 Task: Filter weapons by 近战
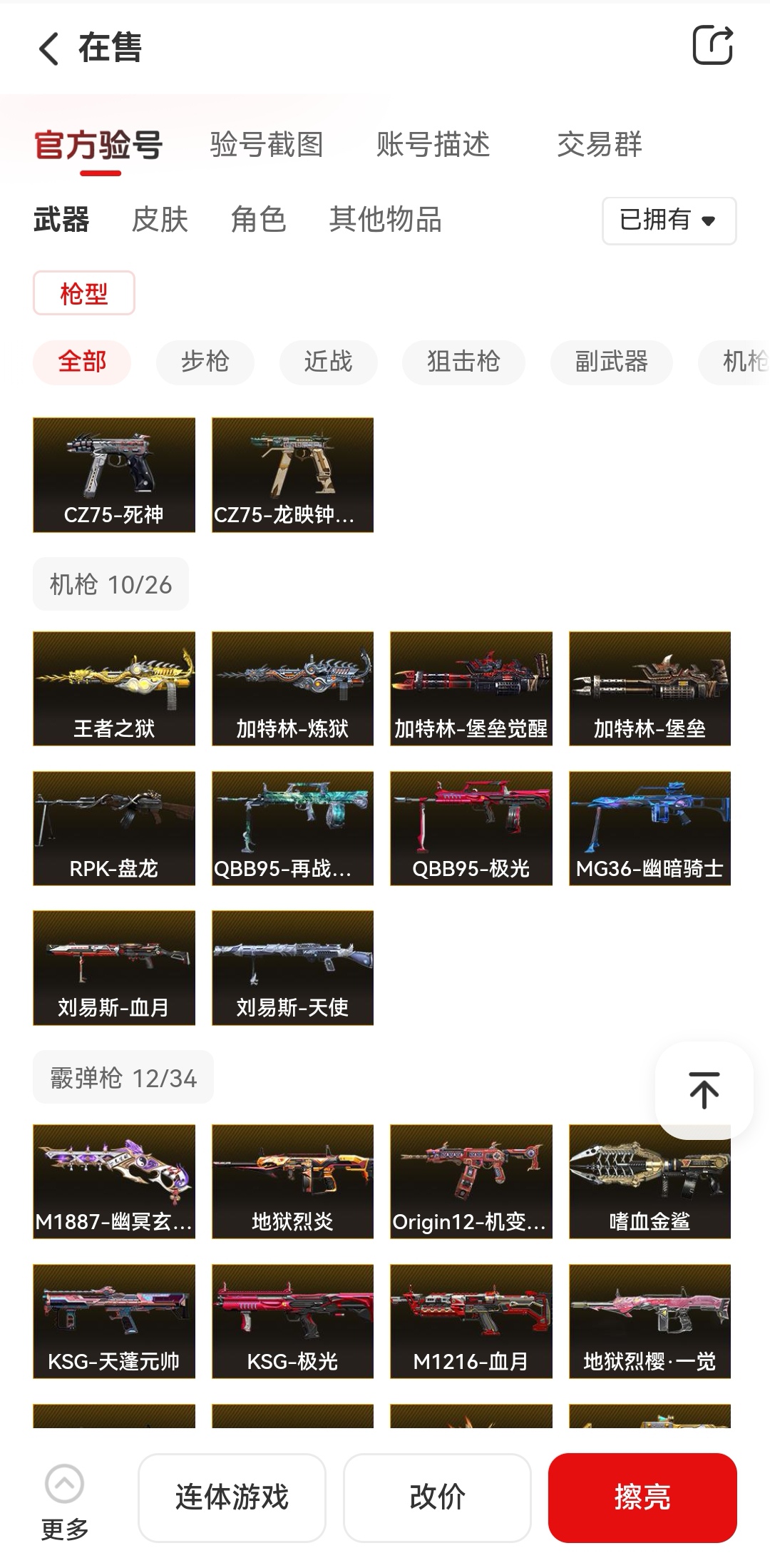coord(328,362)
